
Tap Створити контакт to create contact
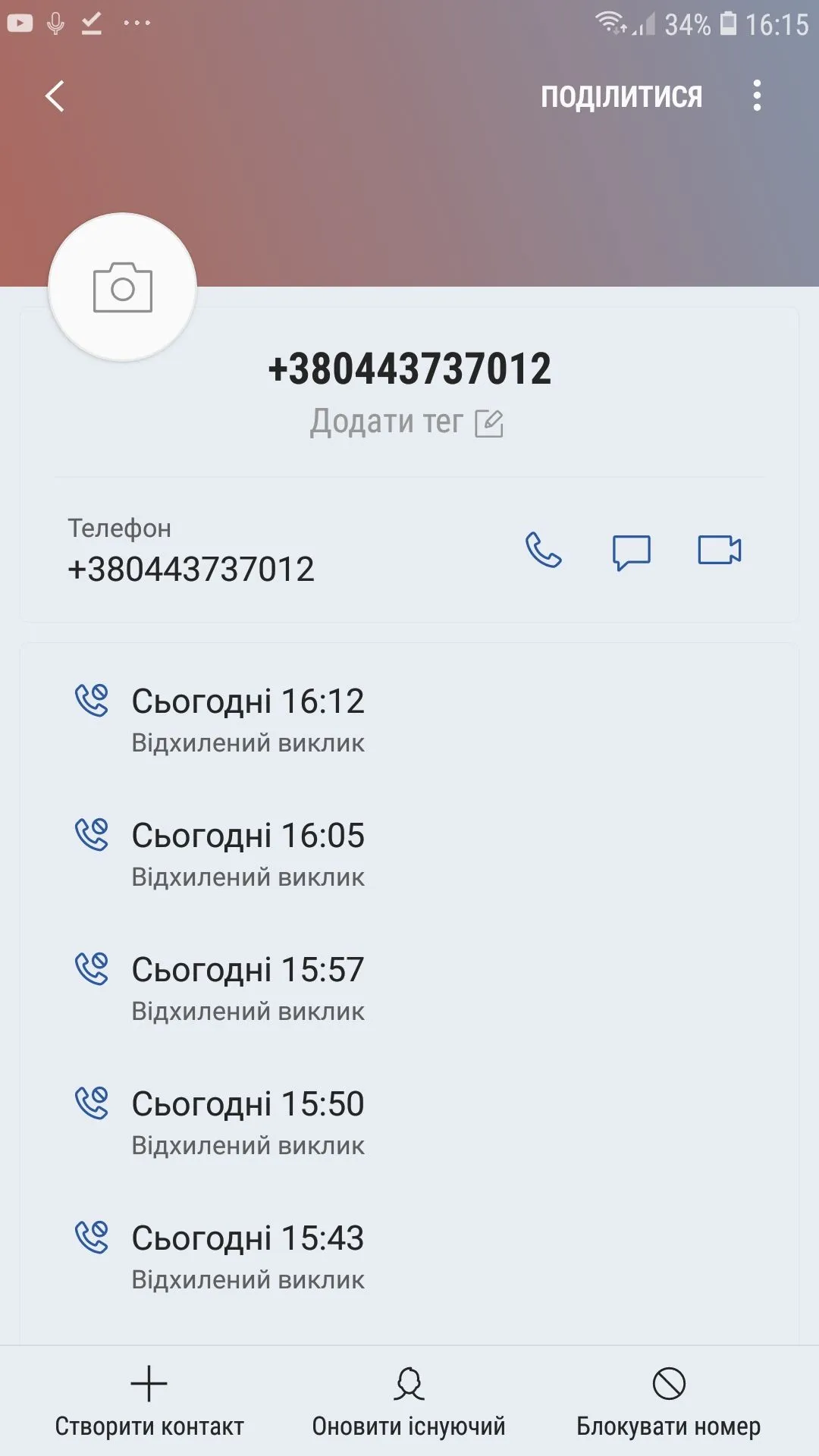click(149, 1402)
